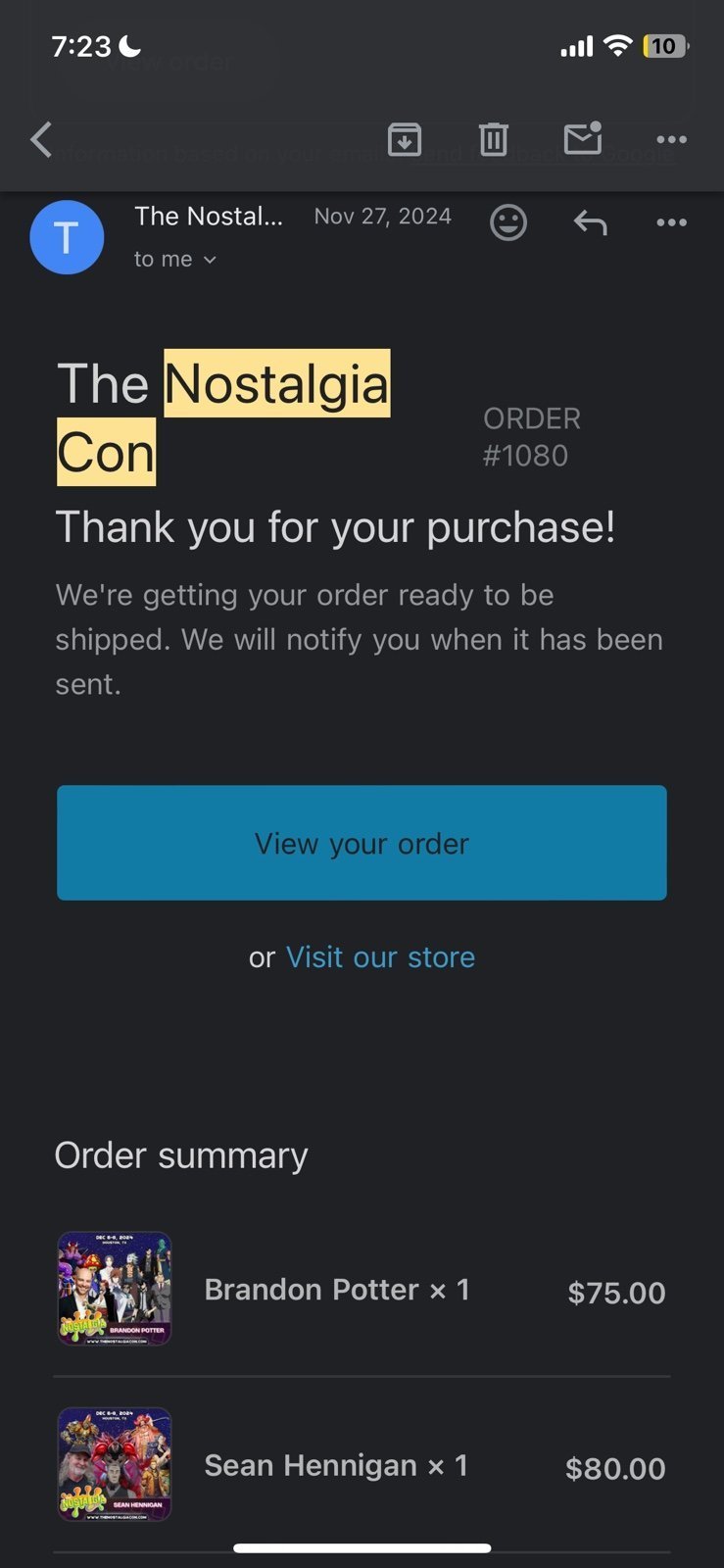The image size is (724, 1568).
Task: Open the sender's avatar profile
Action: click(67, 237)
